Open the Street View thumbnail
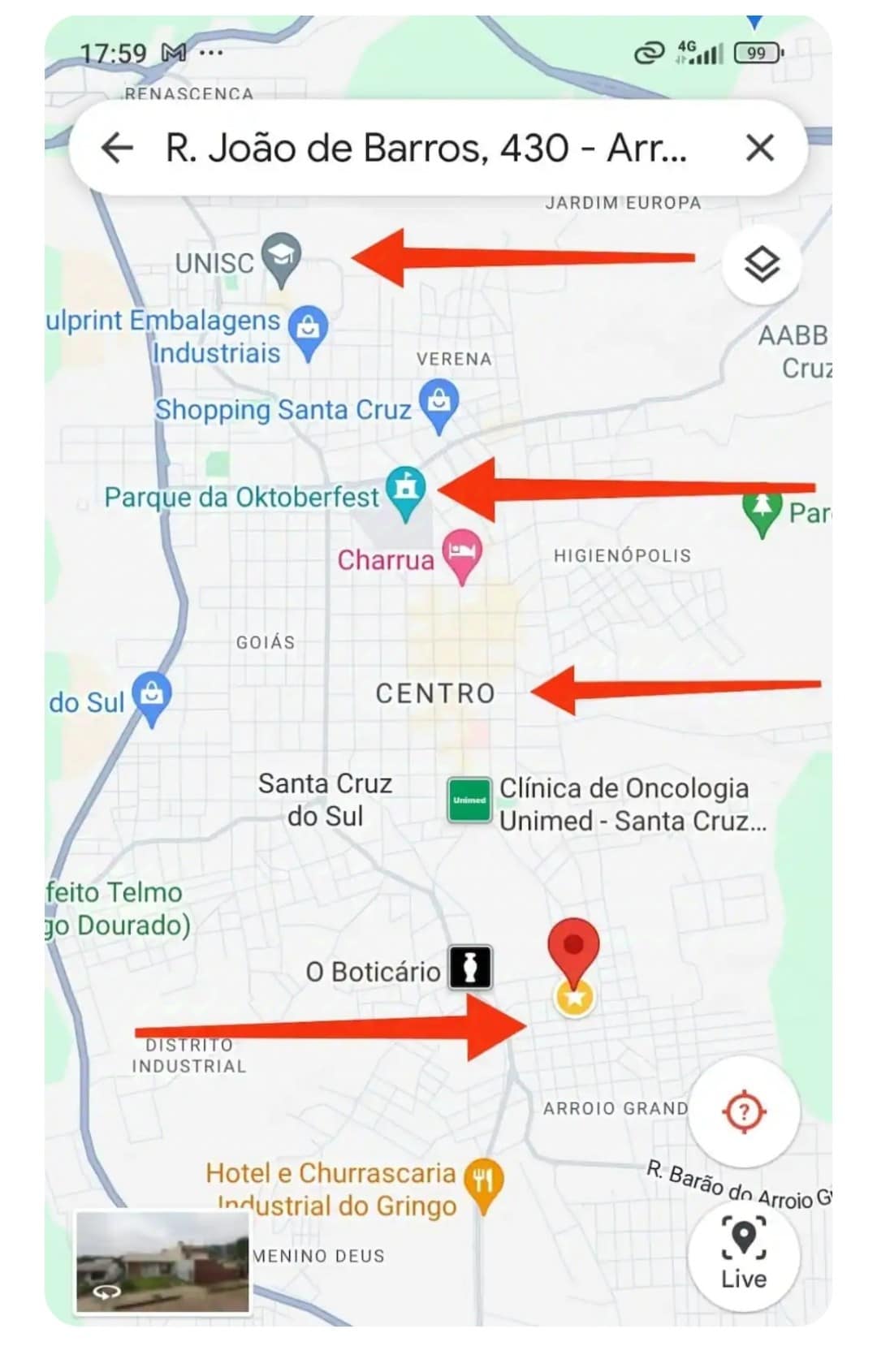Image resolution: width=877 pixels, height=1372 pixels. click(x=162, y=1261)
